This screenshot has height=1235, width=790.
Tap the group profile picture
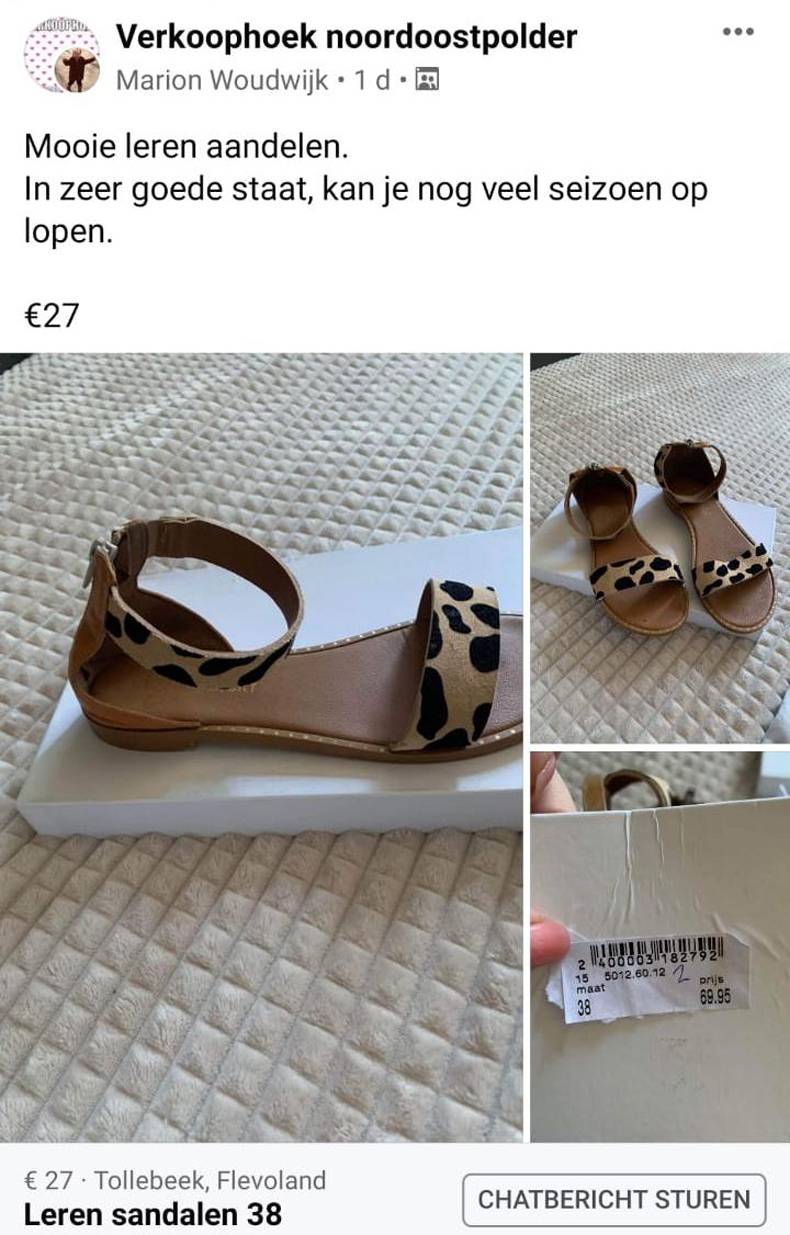(x=62, y=56)
